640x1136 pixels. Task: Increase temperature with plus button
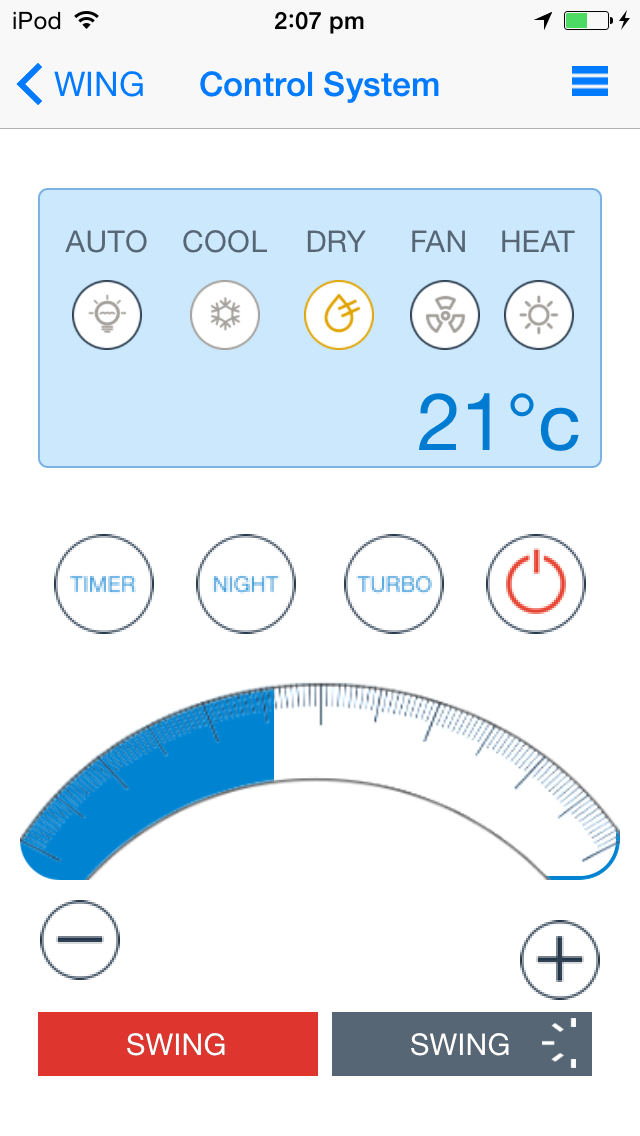click(559, 960)
